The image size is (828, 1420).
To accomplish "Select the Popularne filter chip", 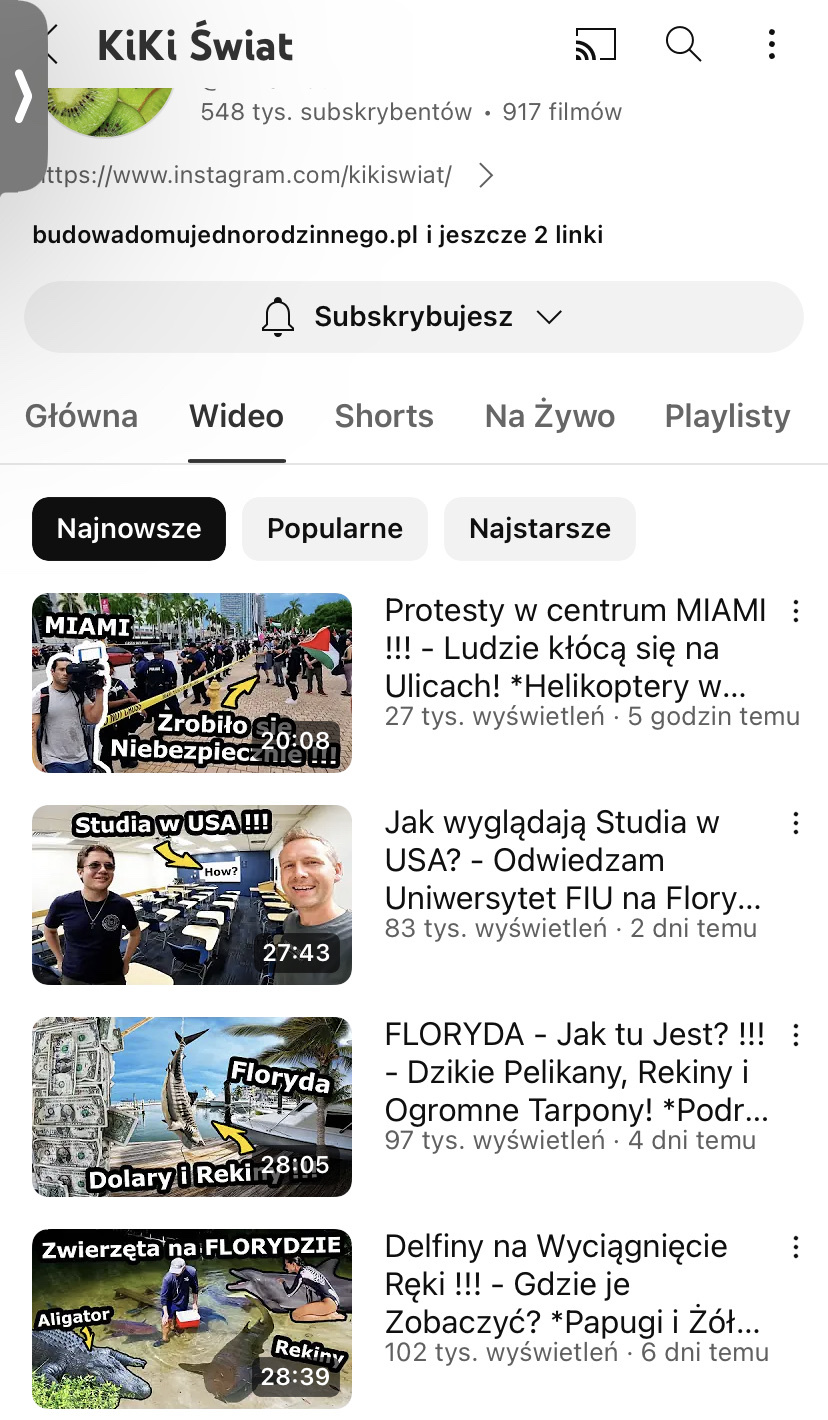I will [x=335, y=529].
